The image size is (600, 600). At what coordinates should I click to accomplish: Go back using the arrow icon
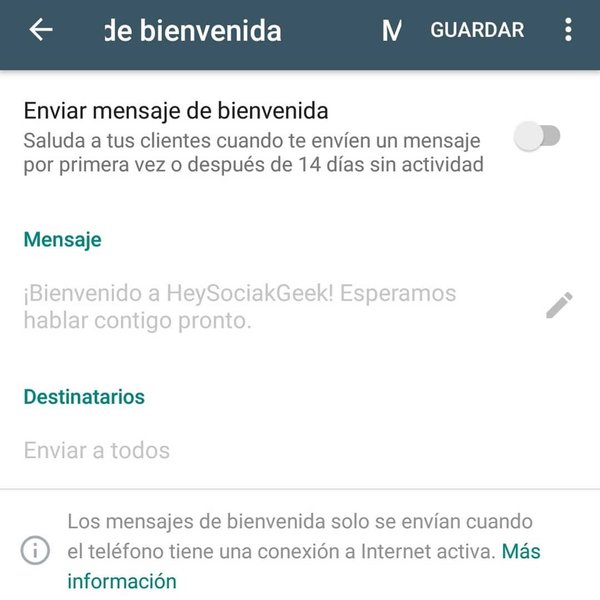(41, 30)
